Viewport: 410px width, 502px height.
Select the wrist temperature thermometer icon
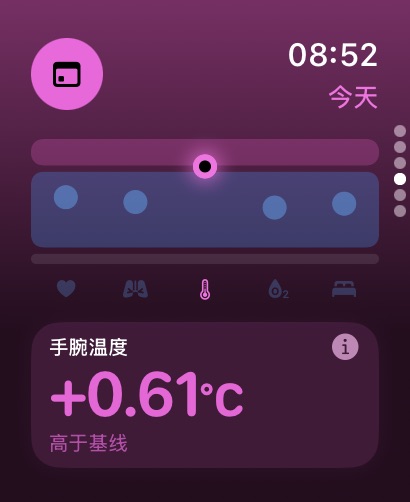tap(205, 289)
